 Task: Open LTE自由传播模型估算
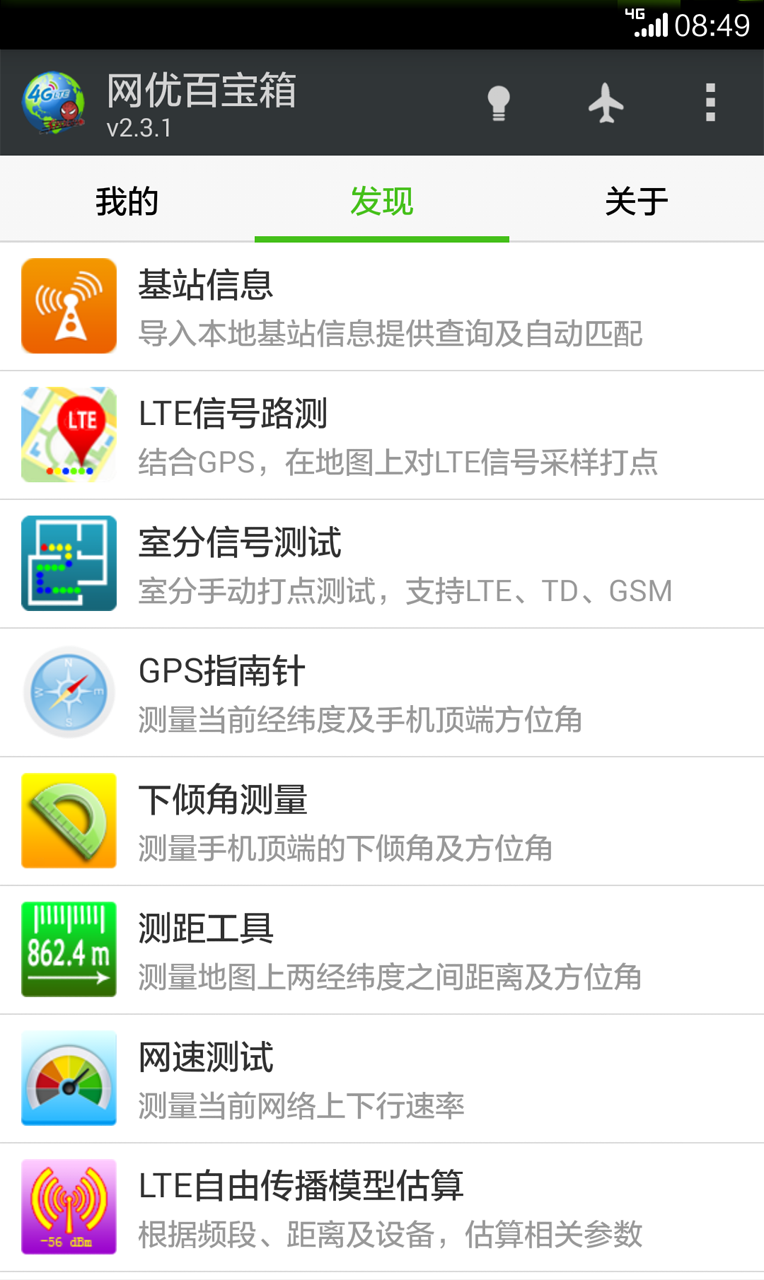pyautogui.click(x=382, y=1208)
